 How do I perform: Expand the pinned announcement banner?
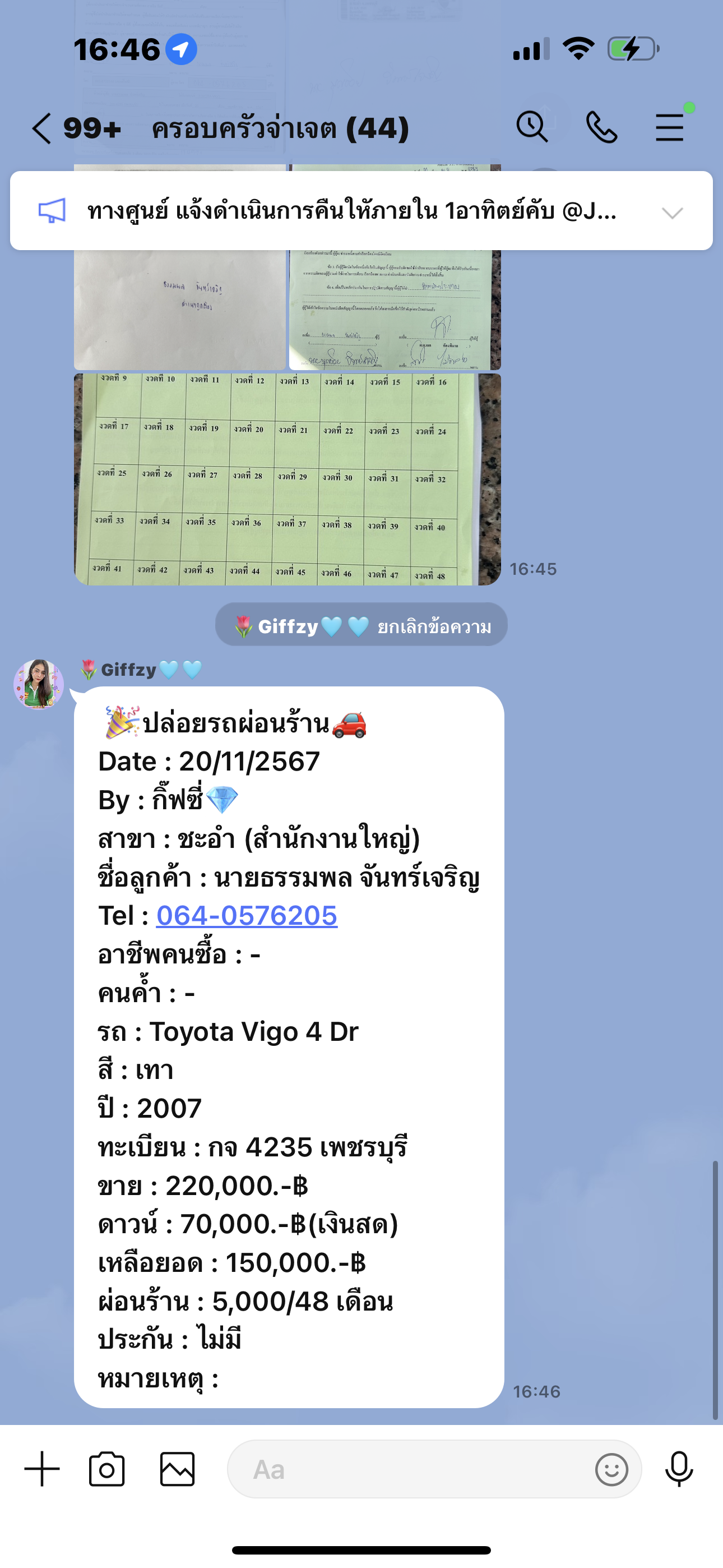[x=673, y=212]
